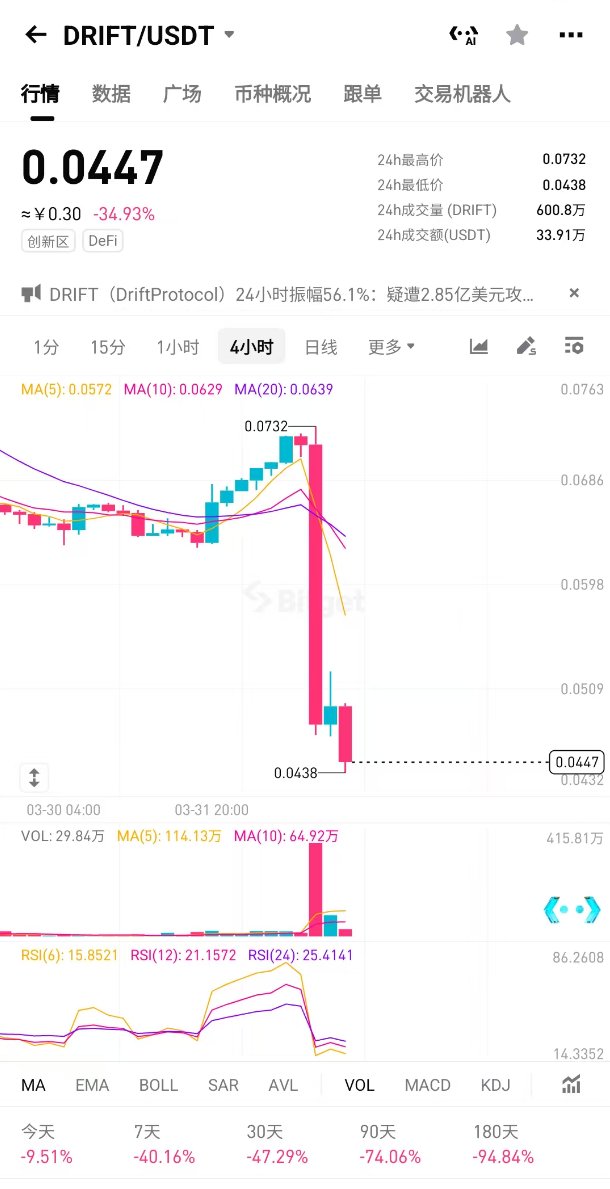The height and width of the screenshot is (1189, 610).
Task: Toggle the chart height expand arrows
Action: 34,777
